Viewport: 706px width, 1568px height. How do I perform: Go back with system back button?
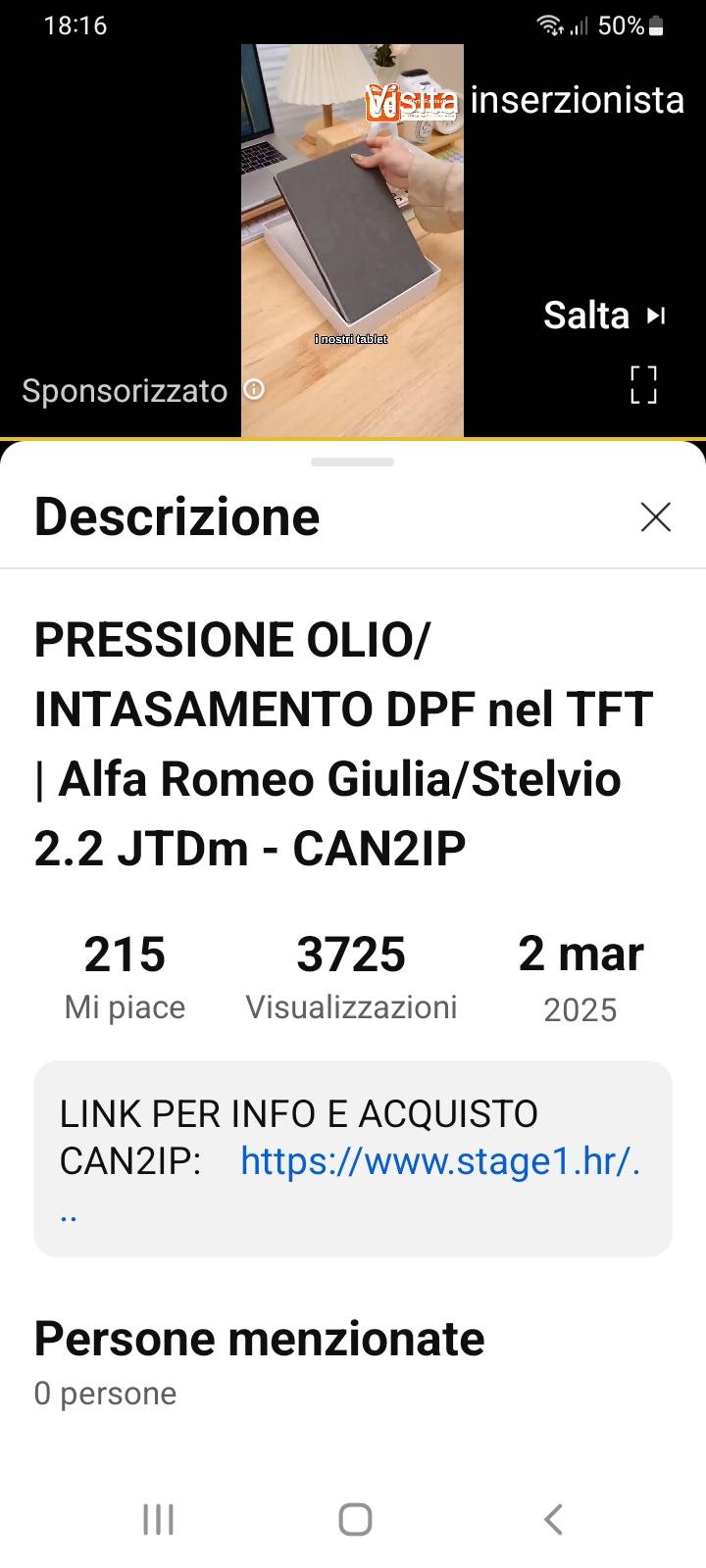tap(553, 1519)
